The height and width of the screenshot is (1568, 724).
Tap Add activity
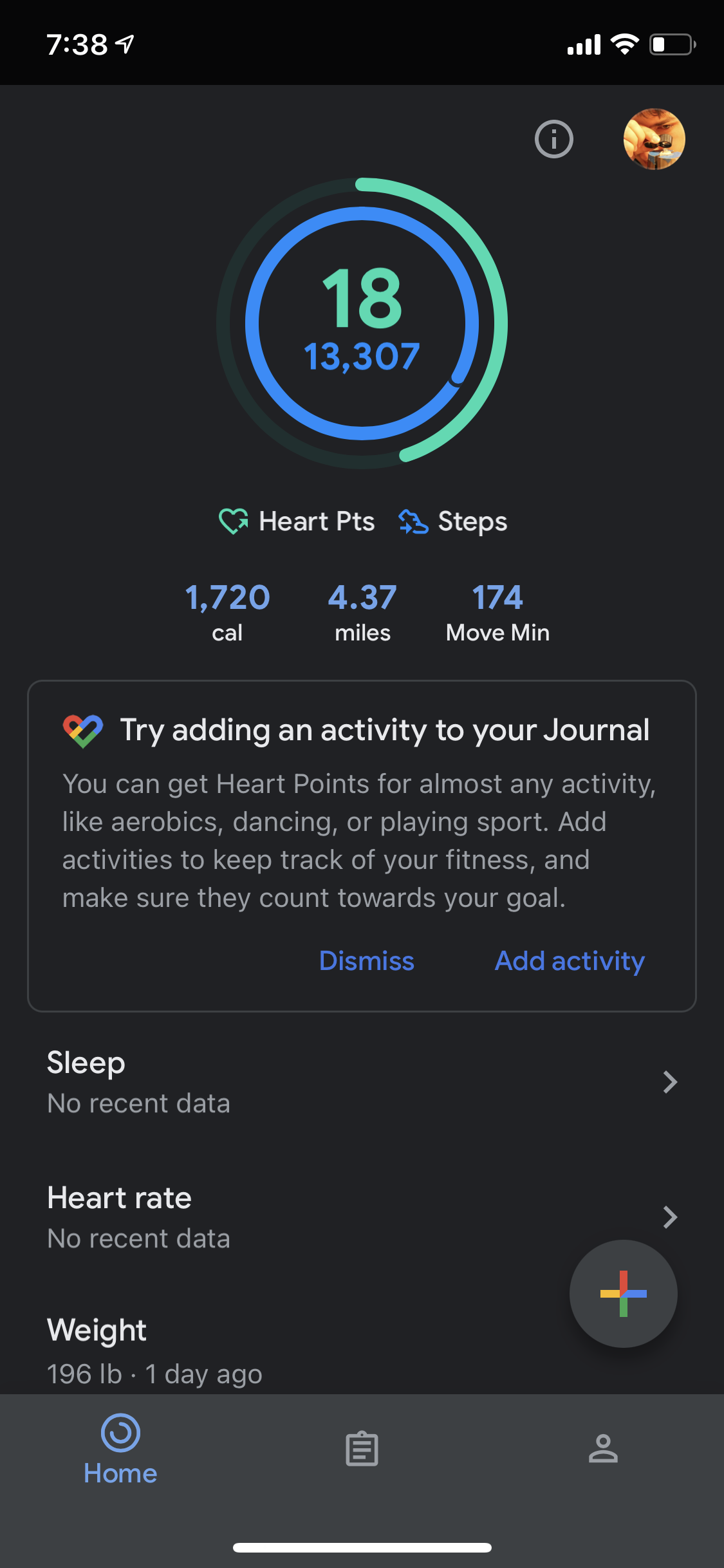[x=570, y=961]
